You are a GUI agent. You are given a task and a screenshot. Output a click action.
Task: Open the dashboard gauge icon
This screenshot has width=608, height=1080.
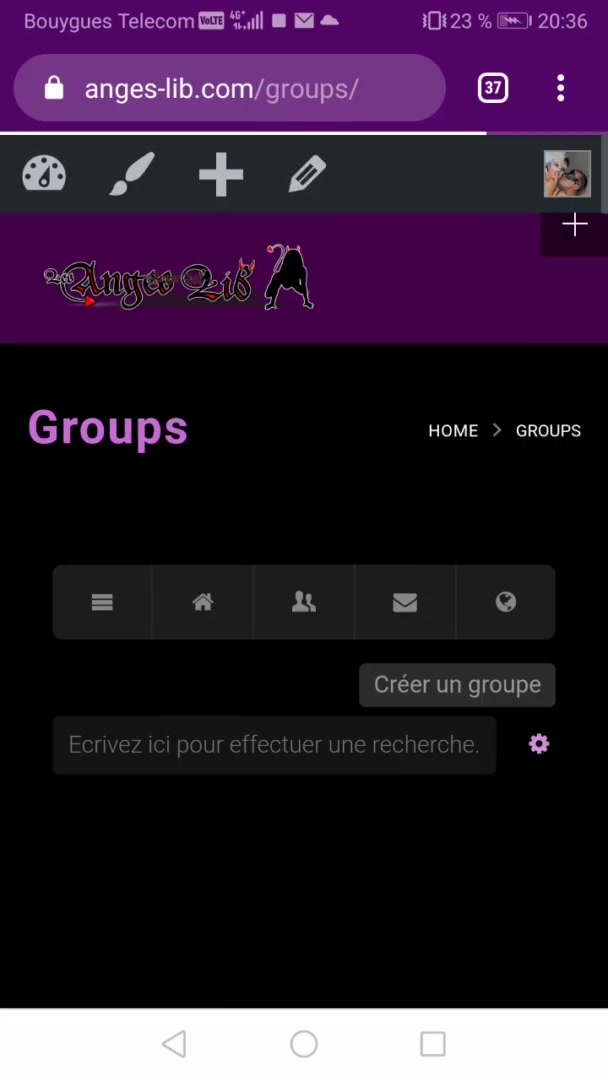[x=44, y=175]
